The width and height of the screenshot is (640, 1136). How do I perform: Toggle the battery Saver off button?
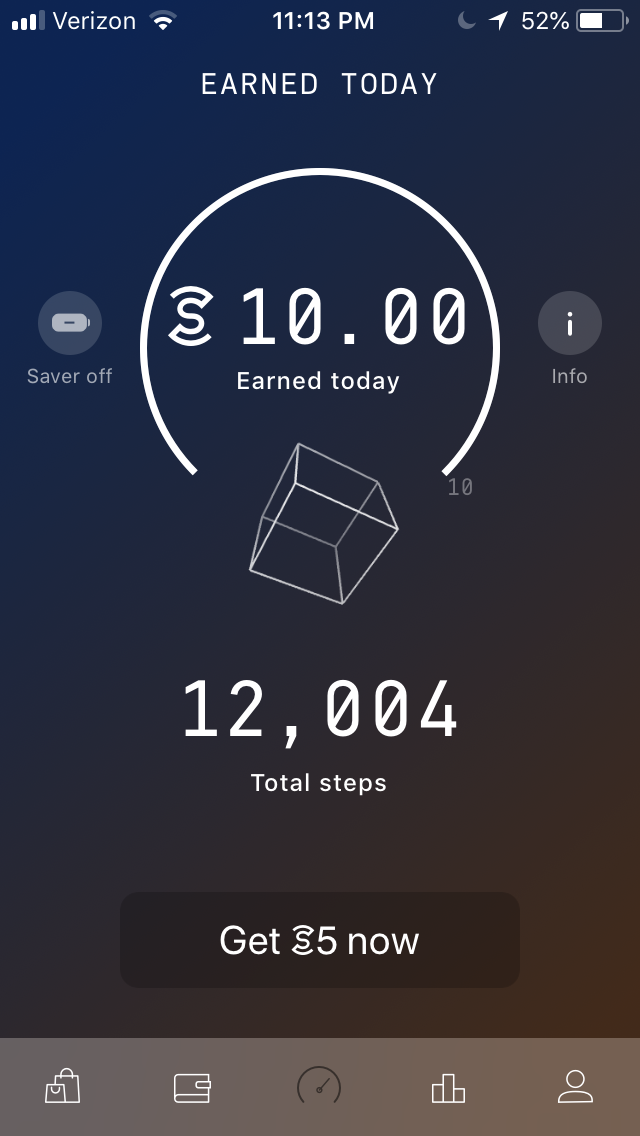pyautogui.click(x=70, y=323)
